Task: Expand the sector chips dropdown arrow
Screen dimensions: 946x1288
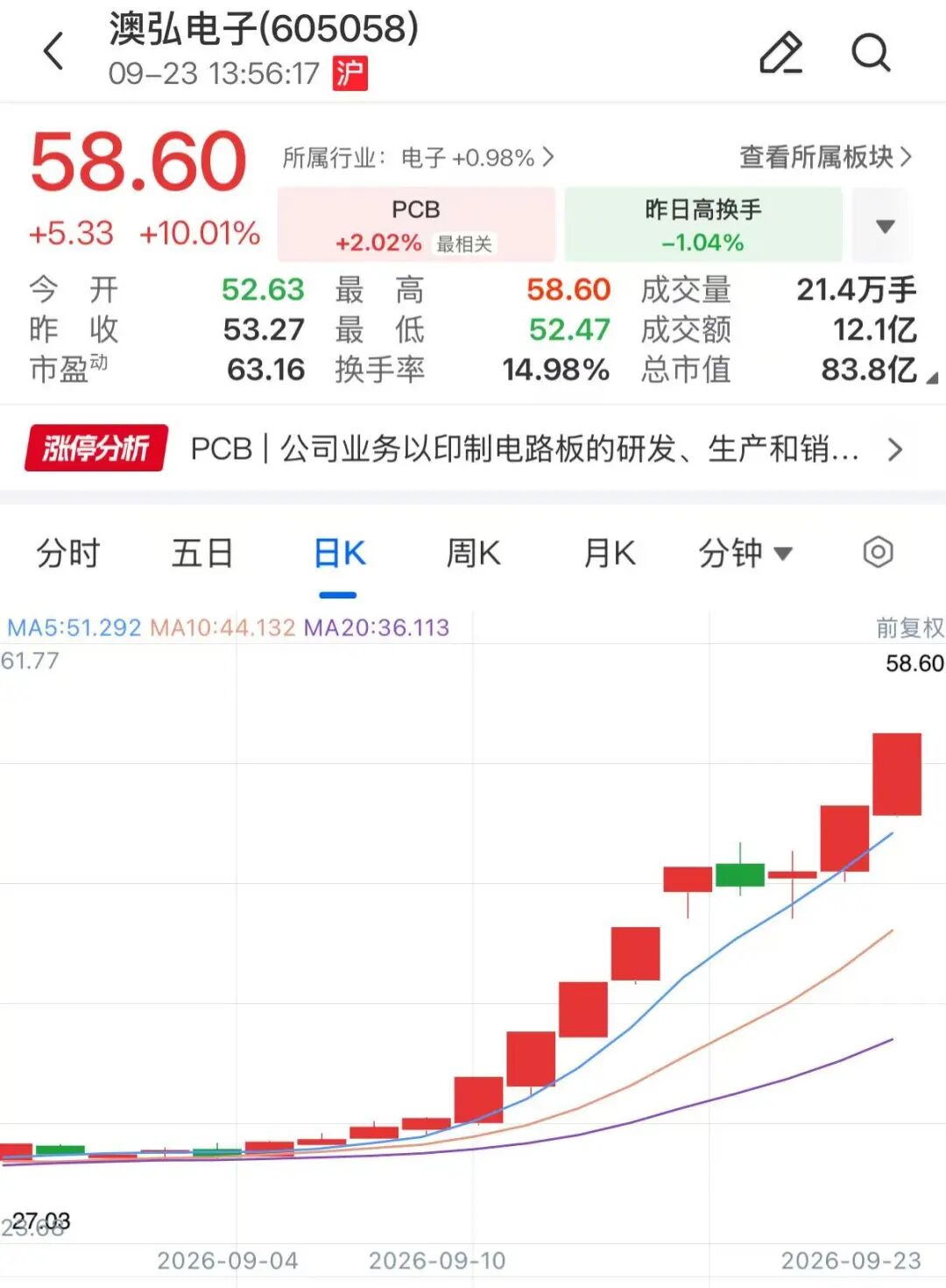Action: (885, 226)
